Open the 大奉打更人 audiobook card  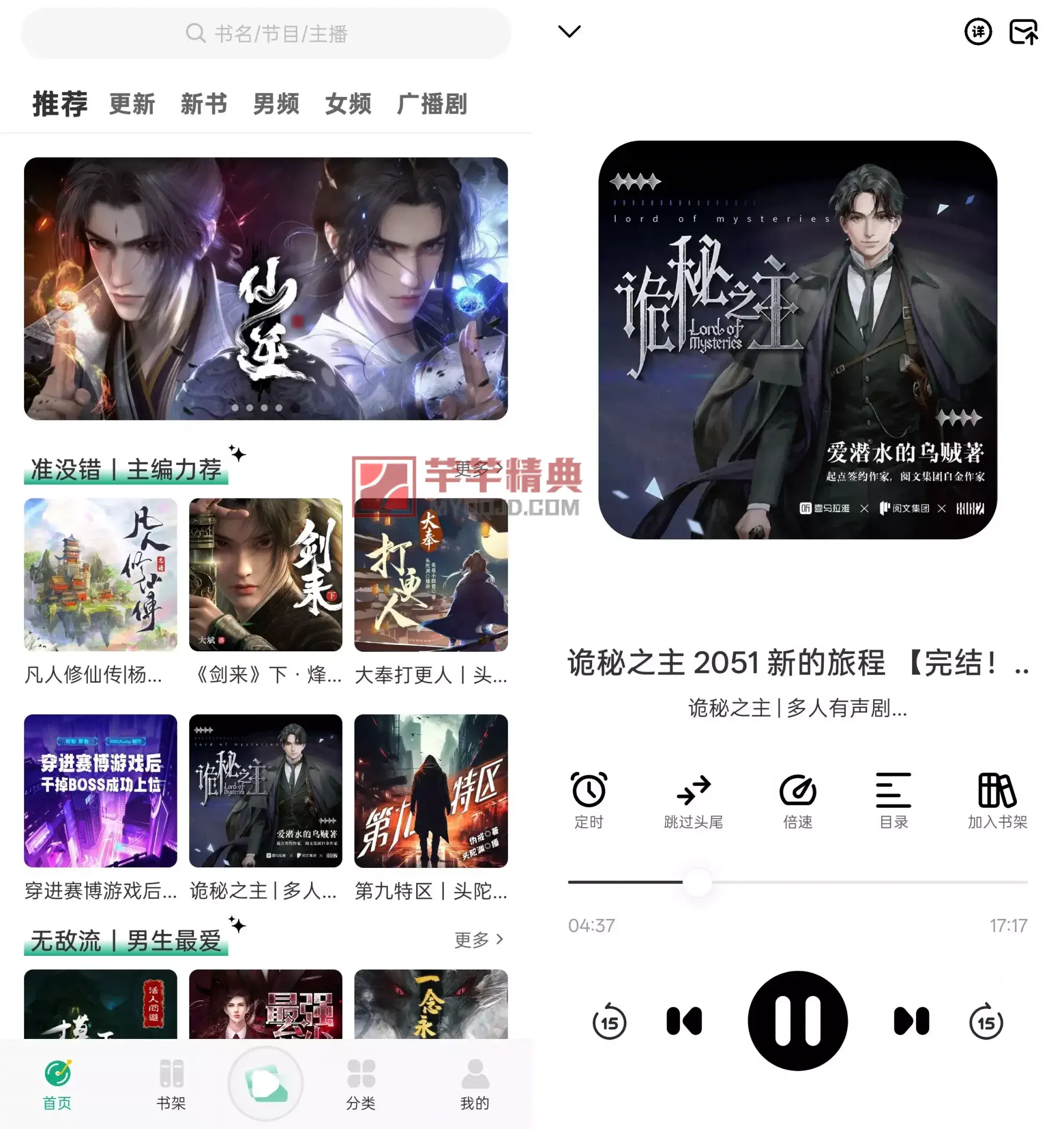pyautogui.click(x=431, y=575)
